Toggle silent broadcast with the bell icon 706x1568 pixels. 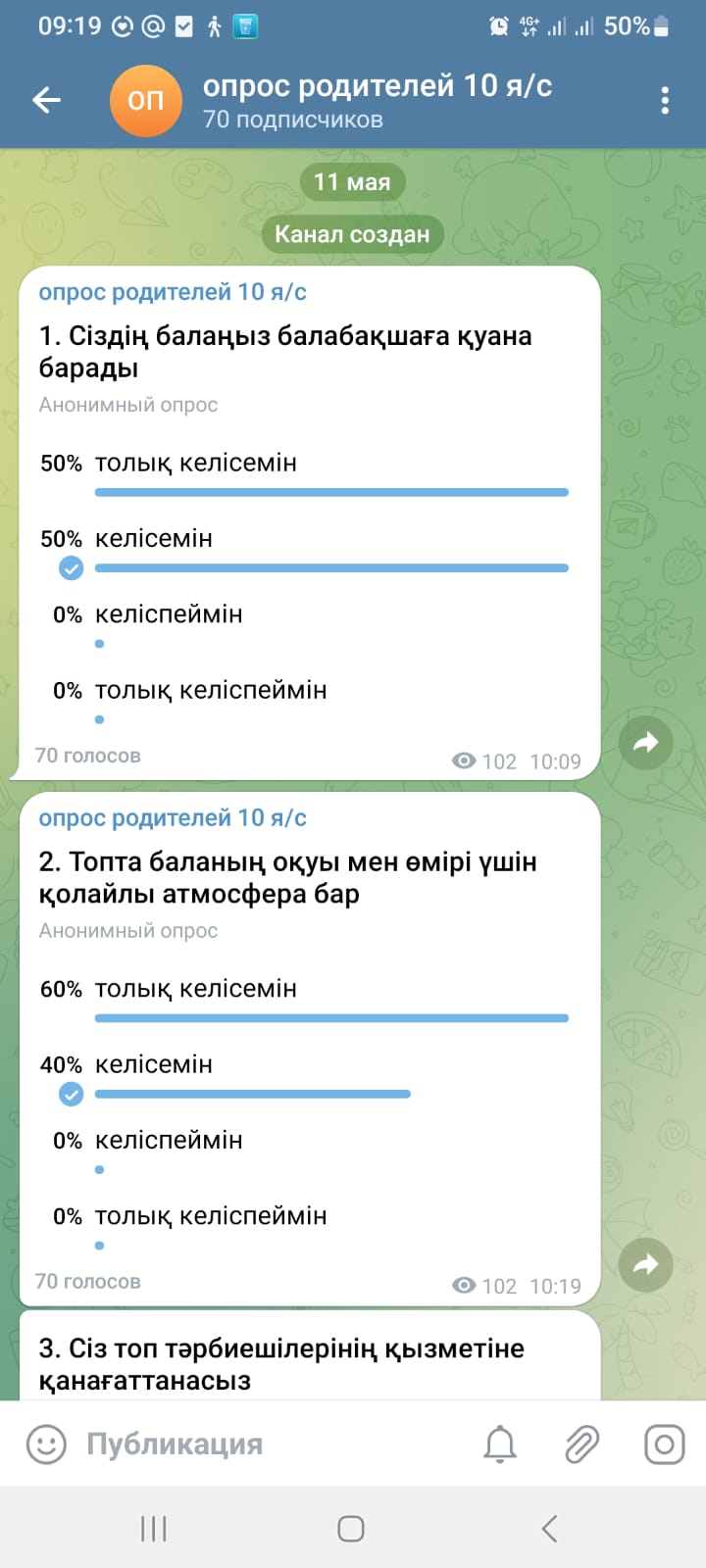click(x=500, y=1444)
